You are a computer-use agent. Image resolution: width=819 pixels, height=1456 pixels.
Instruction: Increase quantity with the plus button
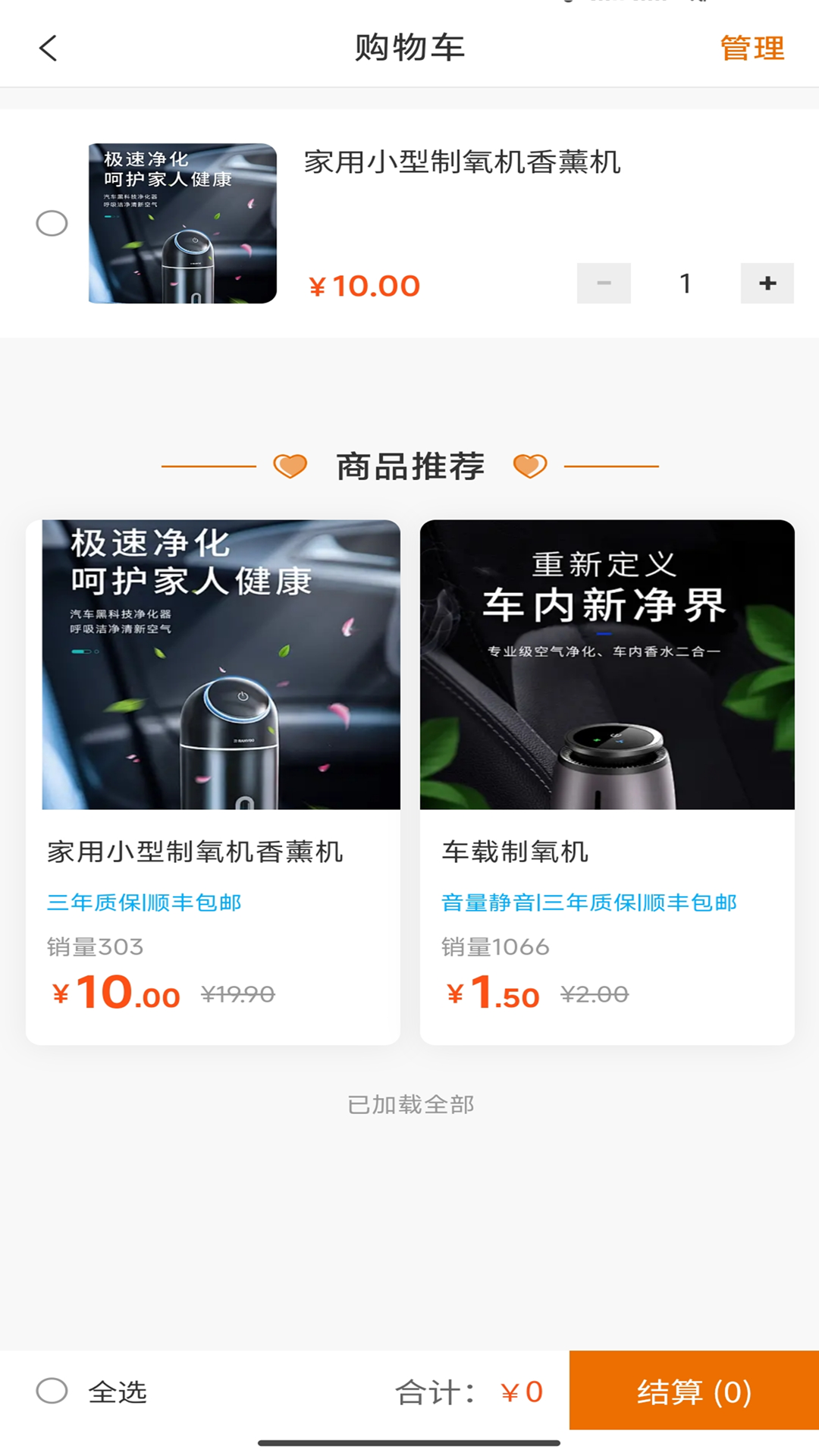pos(767,284)
